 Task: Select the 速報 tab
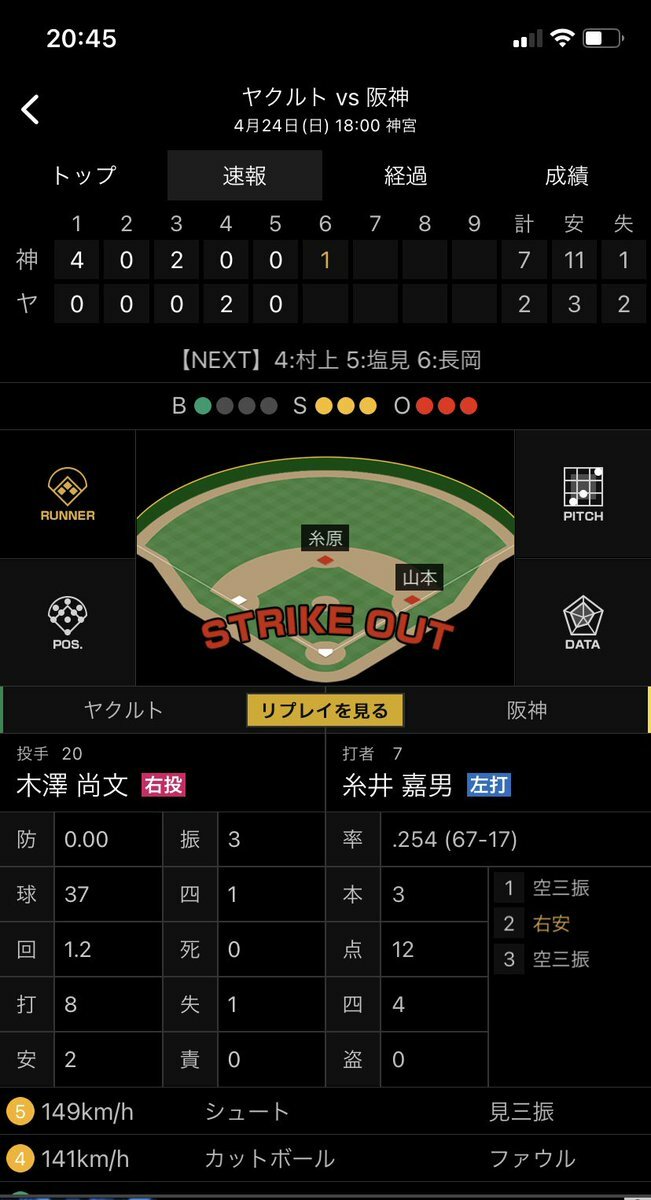(245, 176)
